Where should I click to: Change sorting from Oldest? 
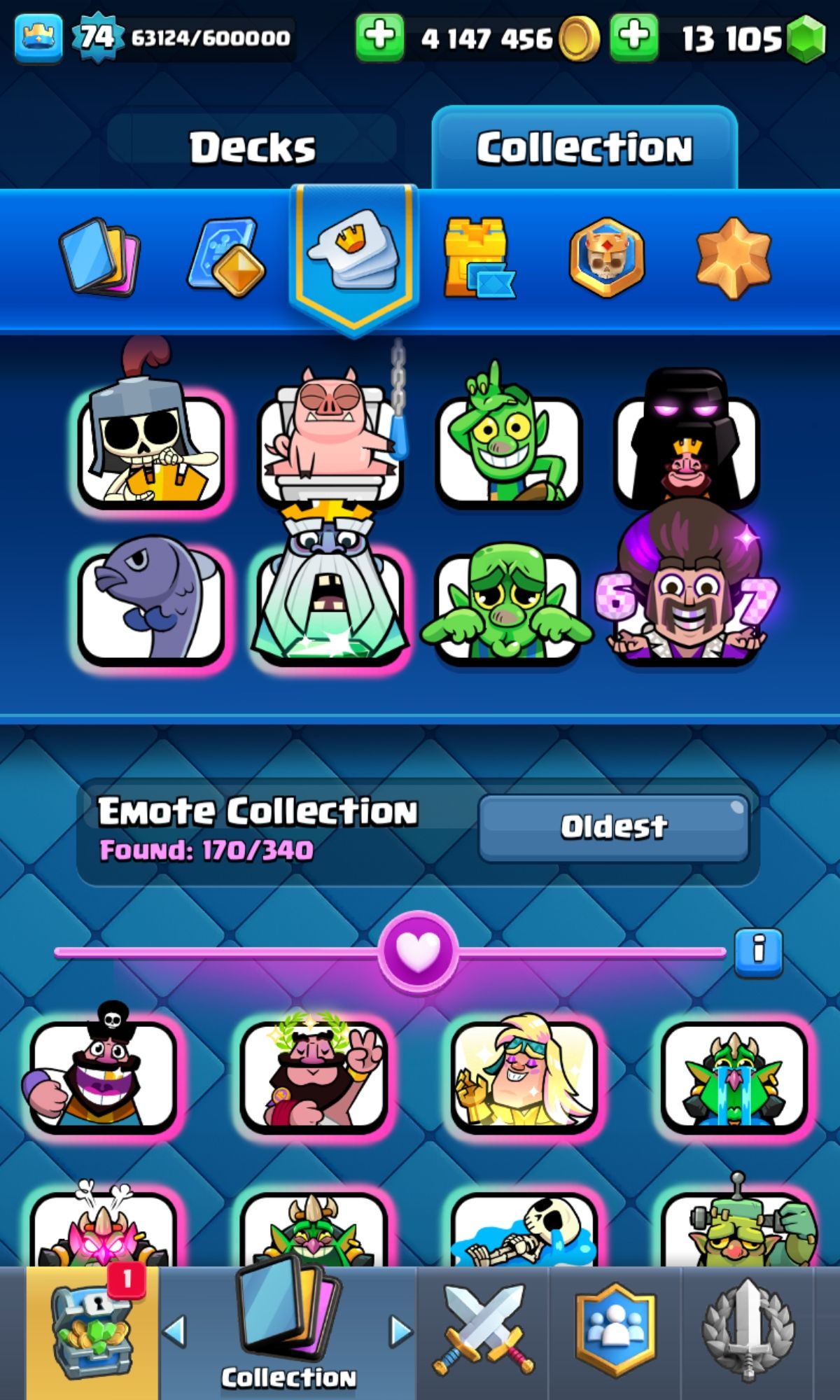coord(614,827)
